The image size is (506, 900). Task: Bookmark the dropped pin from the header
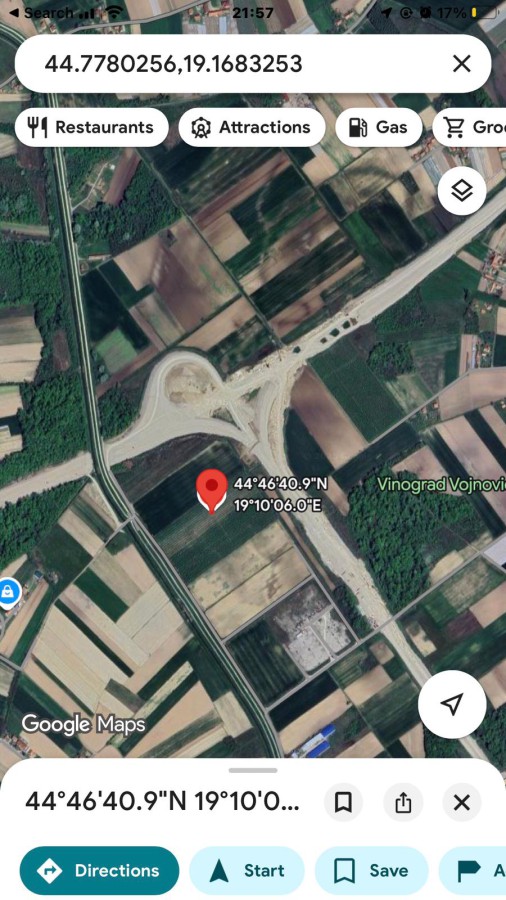pyautogui.click(x=343, y=802)
